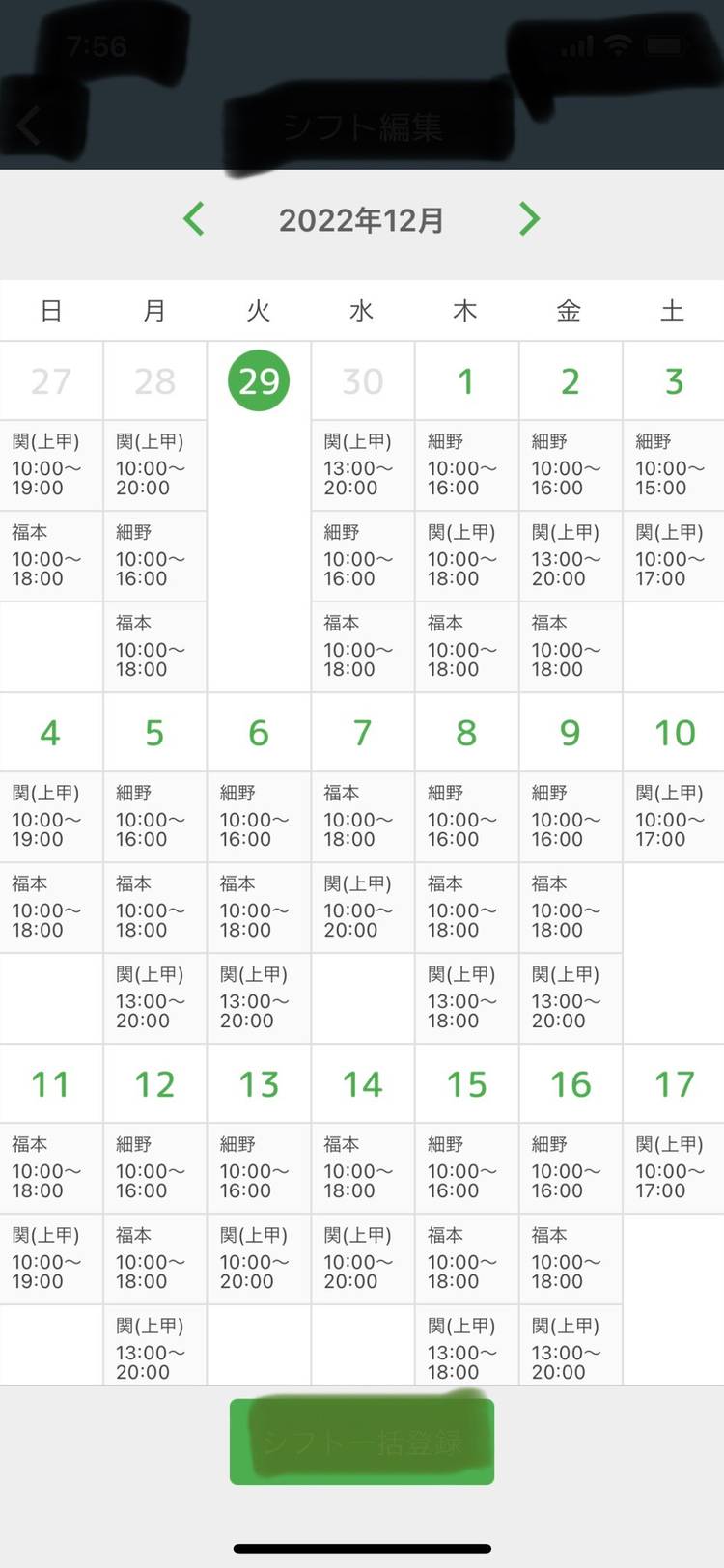Go back using the top-left arrow

(x=29, y=126)
